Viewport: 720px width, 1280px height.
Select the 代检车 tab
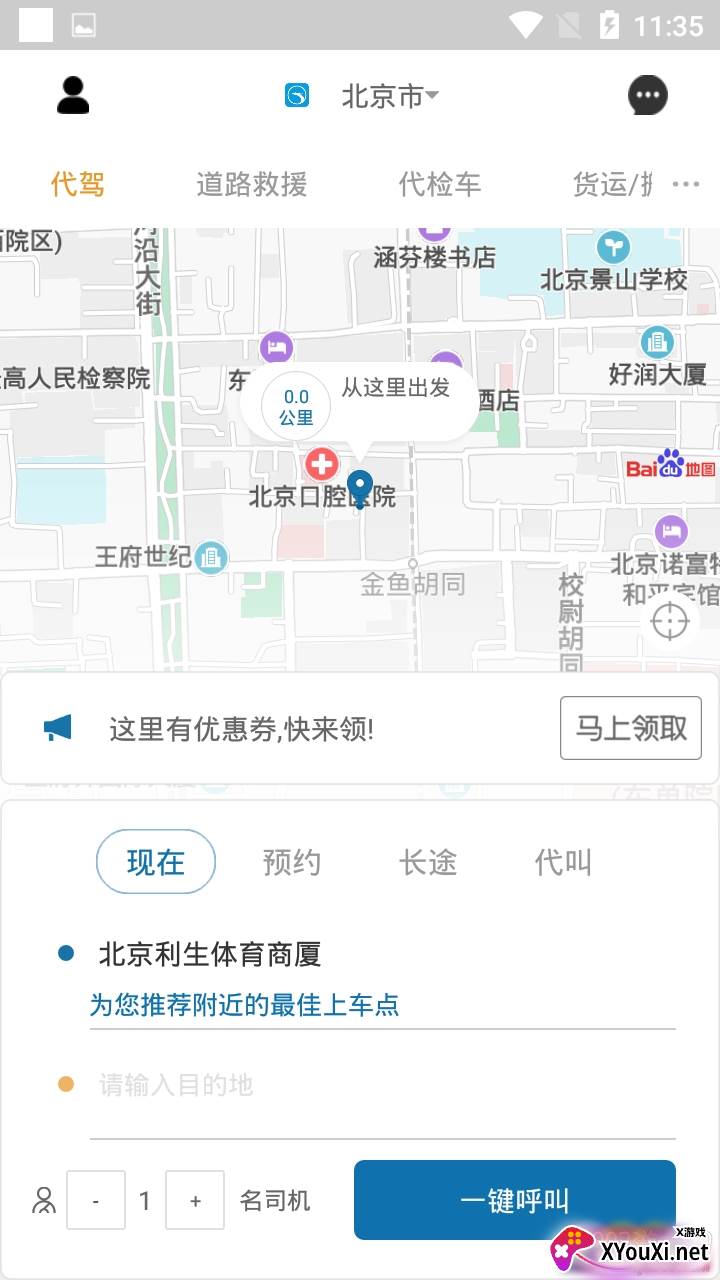pyautogui.click(x=440, y=184)
